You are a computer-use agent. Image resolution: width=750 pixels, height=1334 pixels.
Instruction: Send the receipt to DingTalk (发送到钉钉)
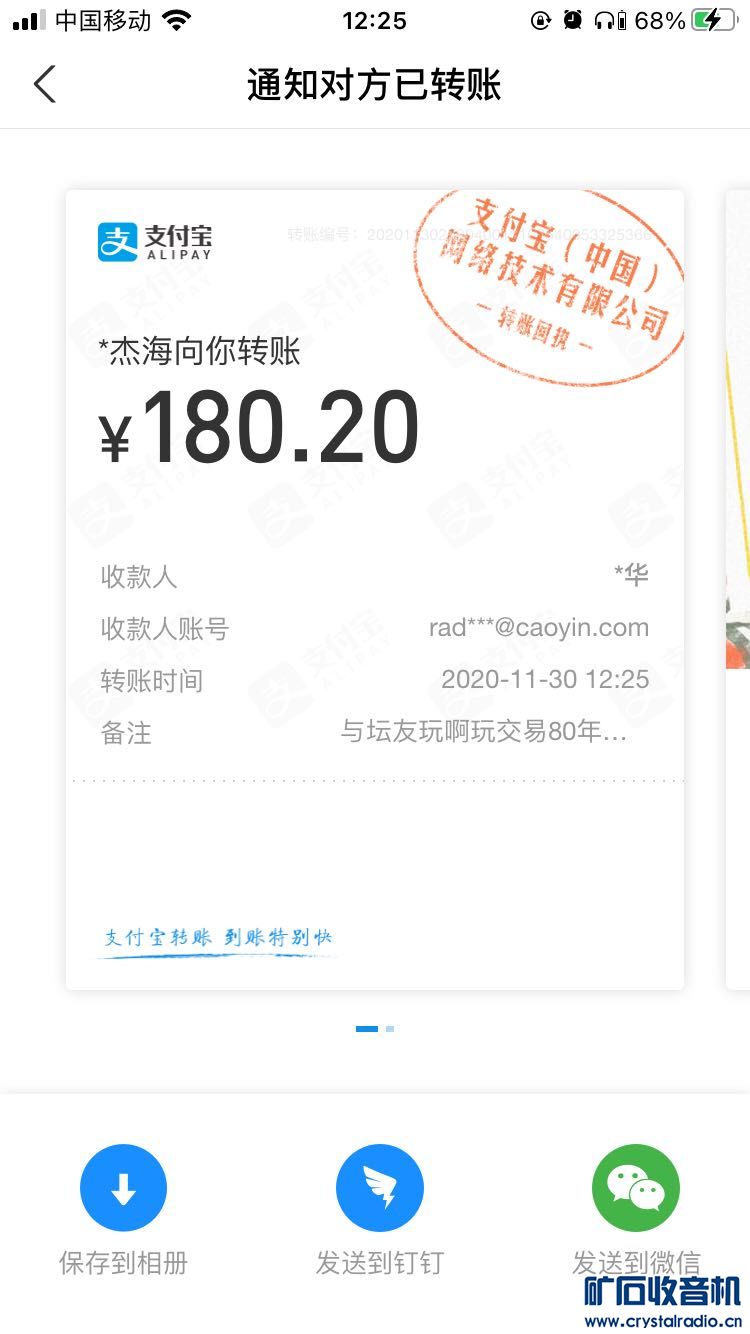click(379, 1188)
